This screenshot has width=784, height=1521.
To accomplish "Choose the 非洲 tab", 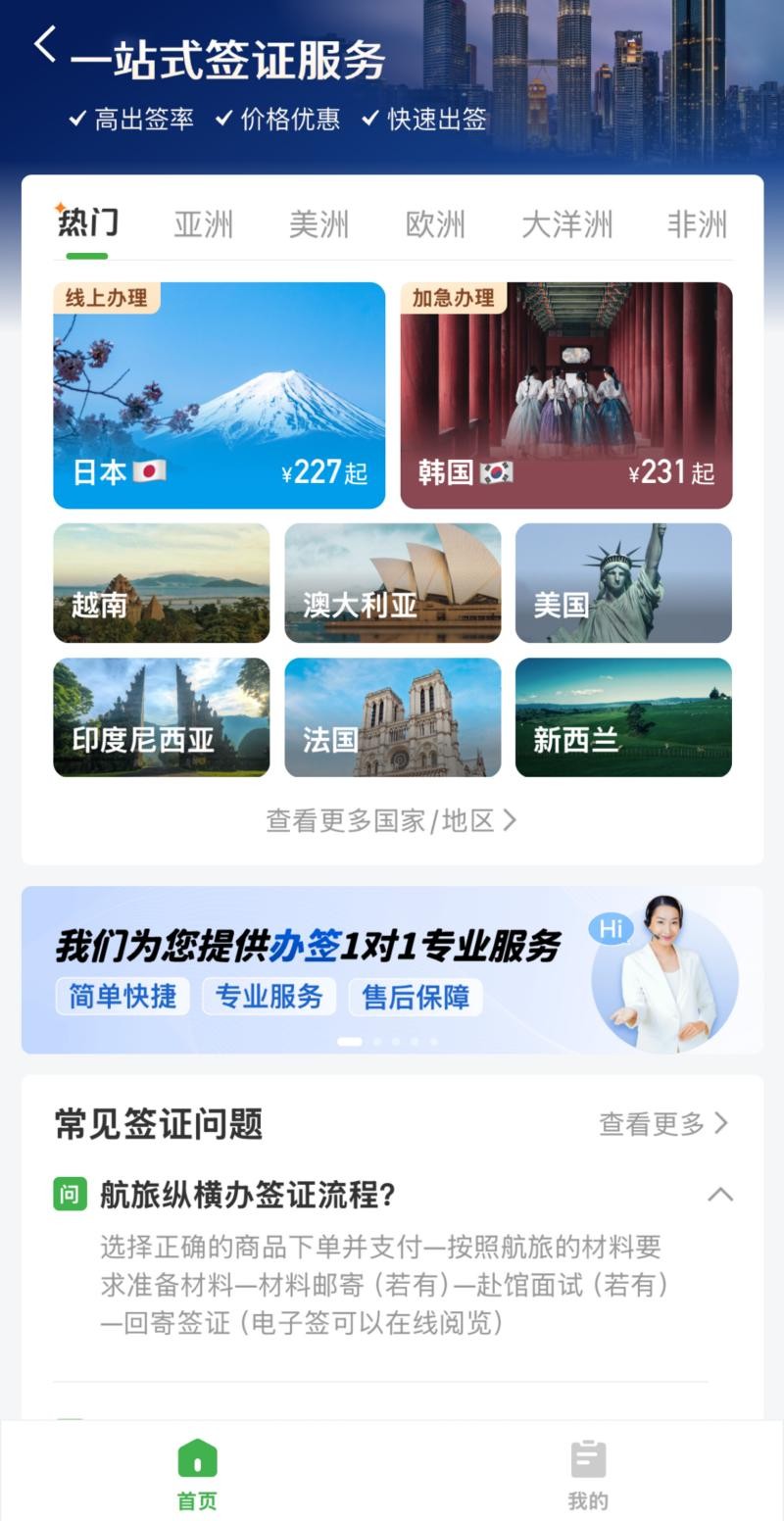I will [698, 224].
